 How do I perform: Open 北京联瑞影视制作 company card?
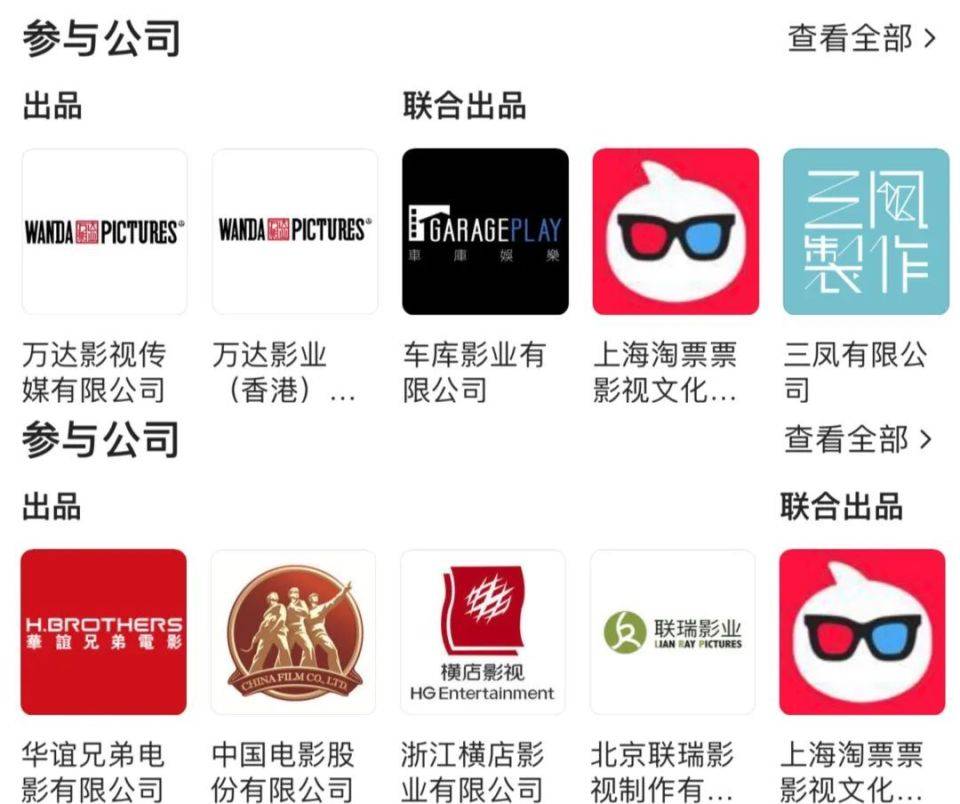click(673, 632)
